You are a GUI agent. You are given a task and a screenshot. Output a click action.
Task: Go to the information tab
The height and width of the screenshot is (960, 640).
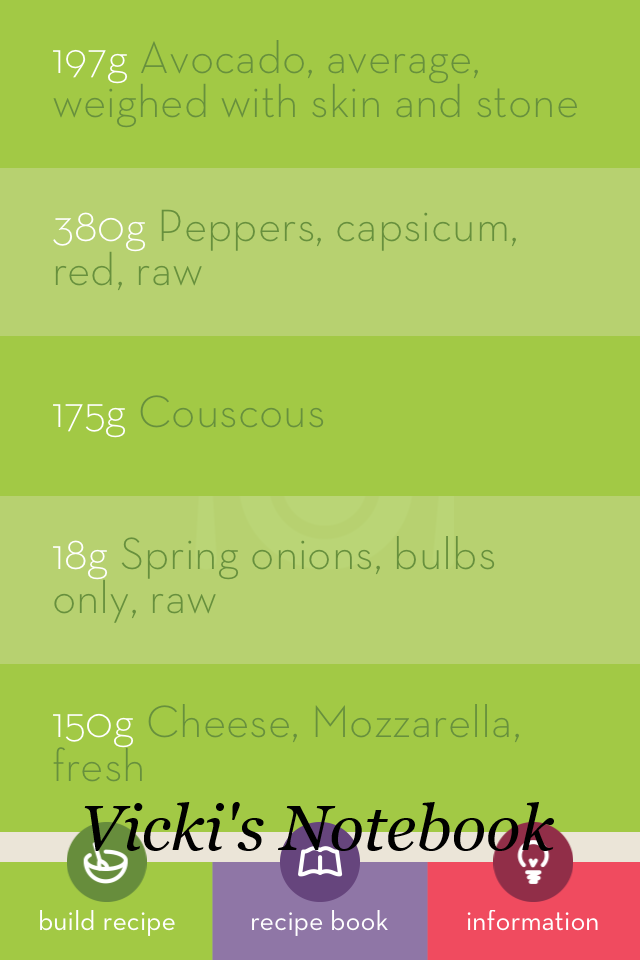(533, 900)
